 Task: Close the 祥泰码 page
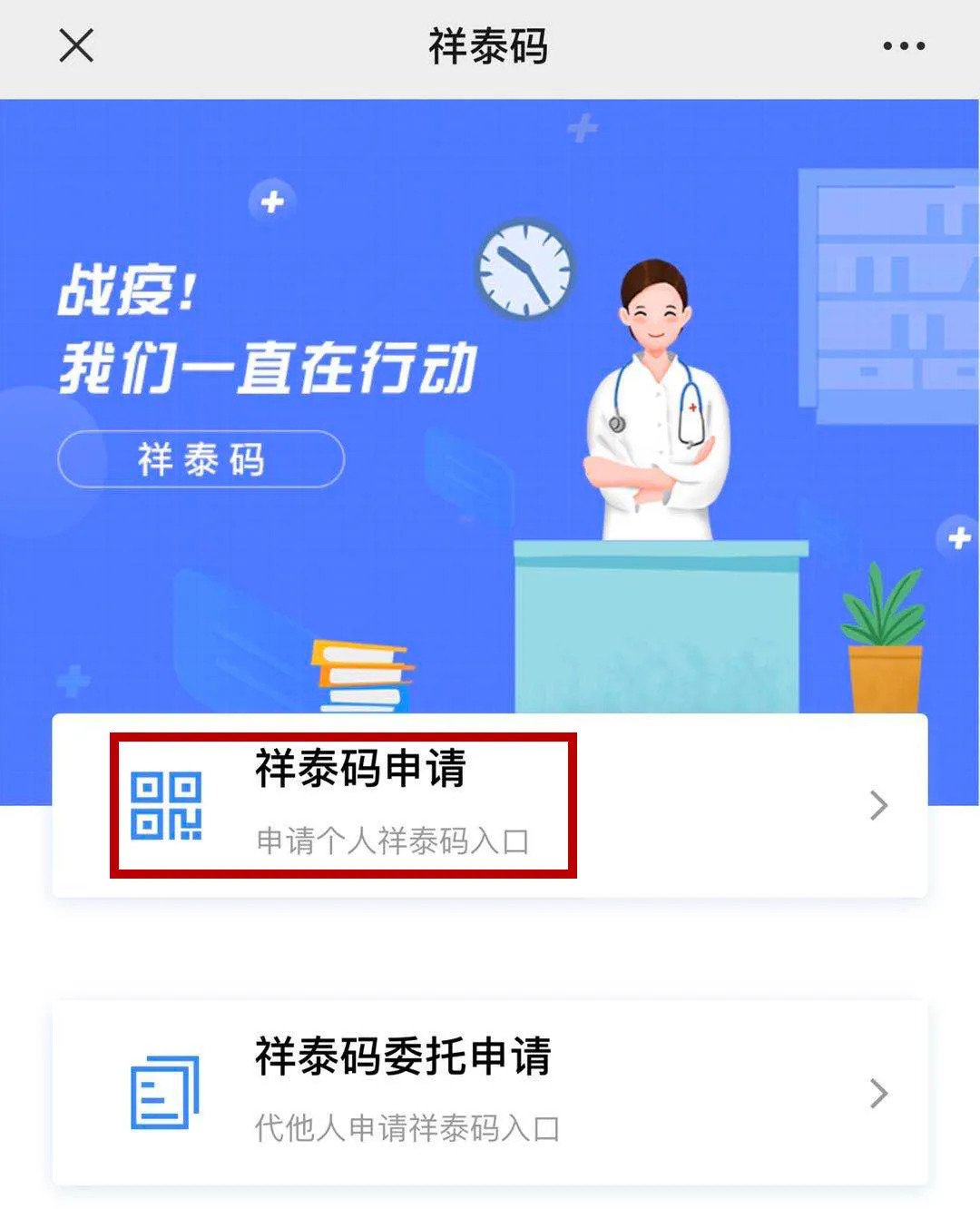tap(76, 45)
